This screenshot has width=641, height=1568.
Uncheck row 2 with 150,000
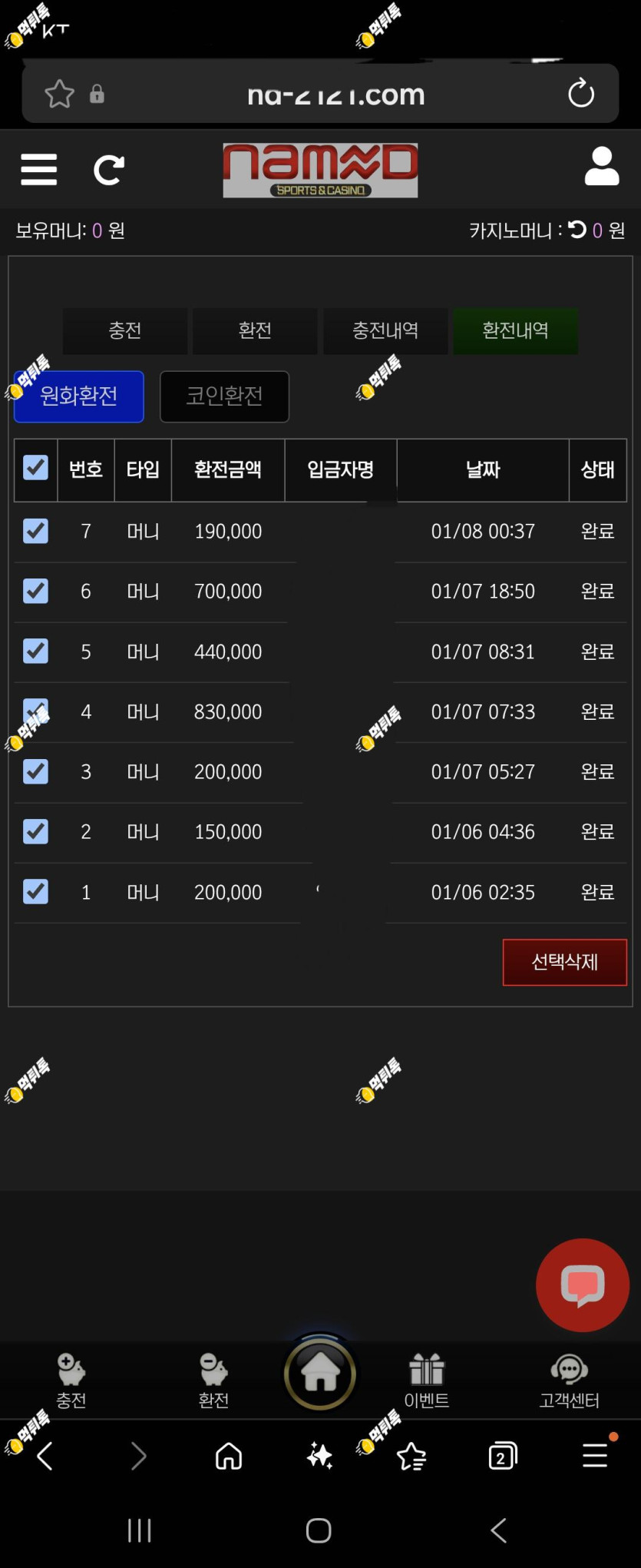tap(35, 831)
